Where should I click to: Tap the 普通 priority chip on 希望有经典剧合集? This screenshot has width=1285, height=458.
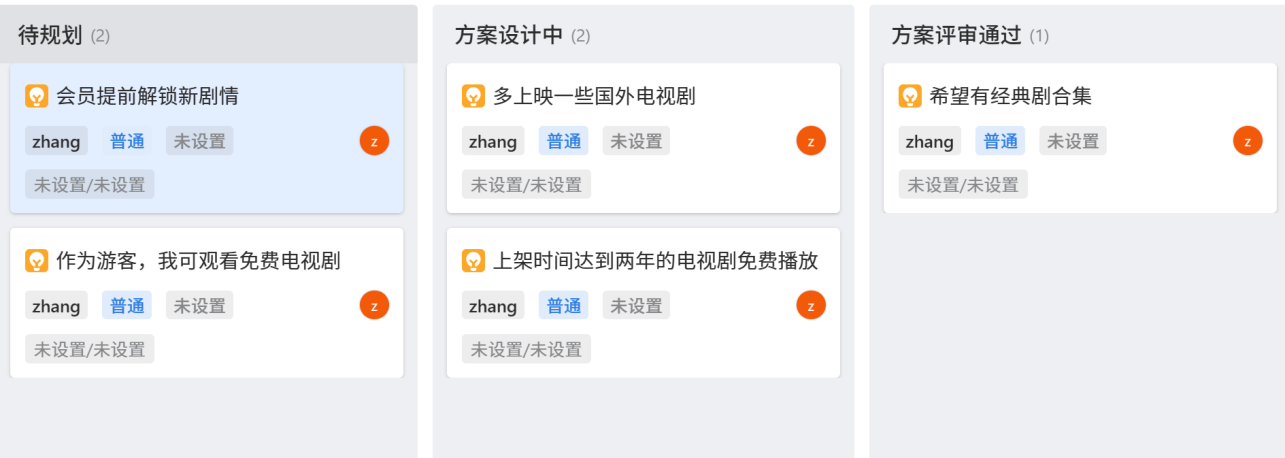[1000, 141]
